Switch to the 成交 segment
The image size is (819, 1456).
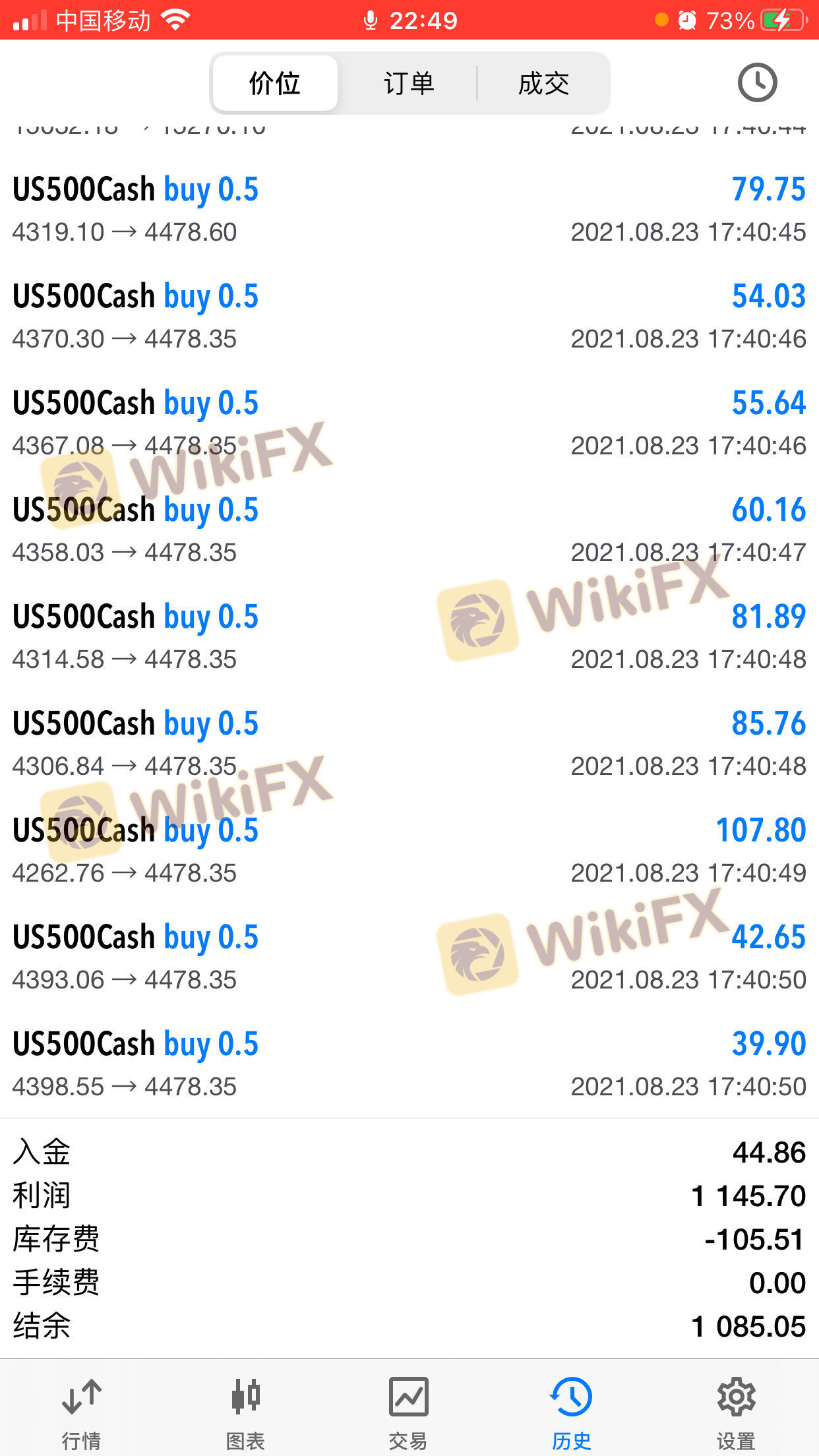coord(543,84)
